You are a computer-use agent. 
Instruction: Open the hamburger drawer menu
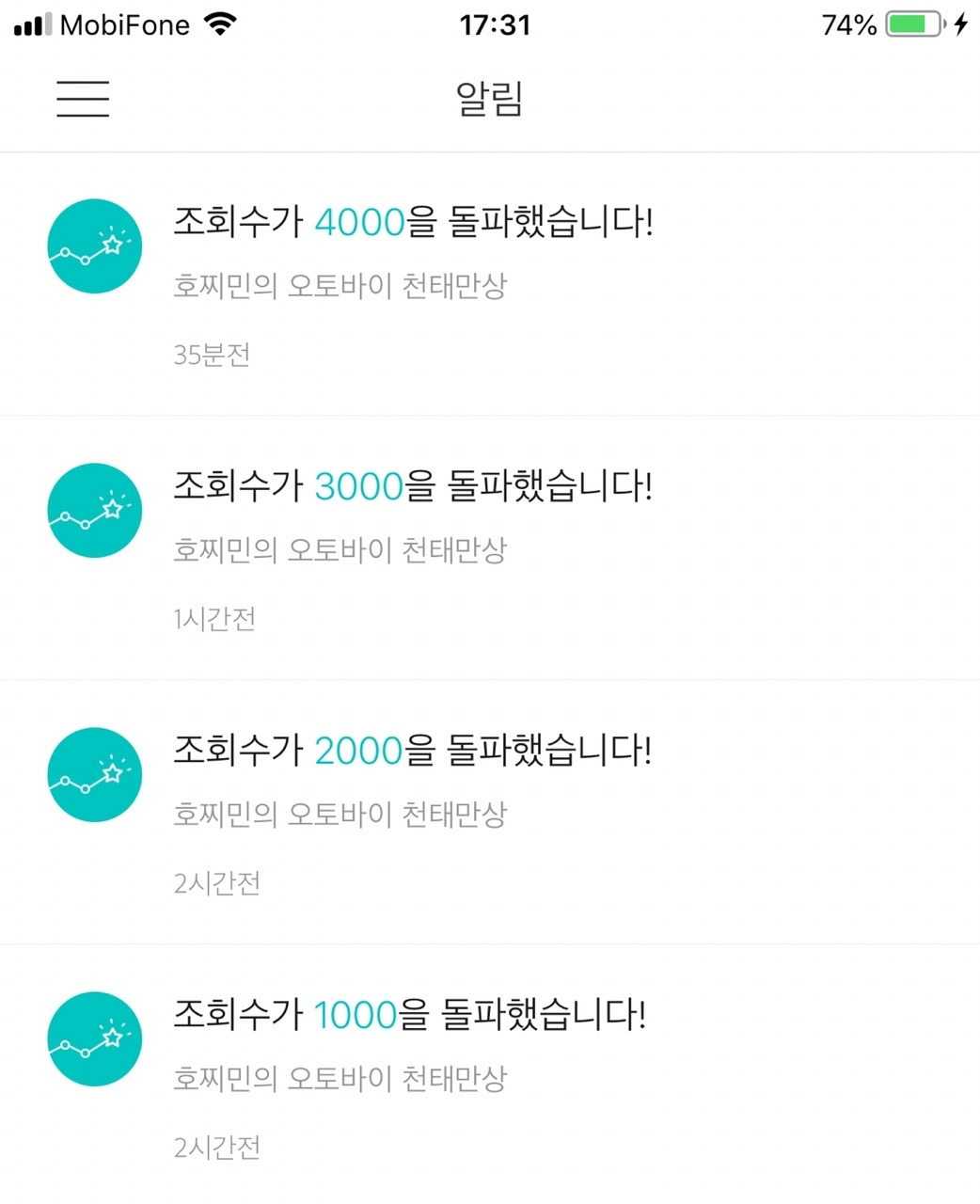[x=83, y=99]
